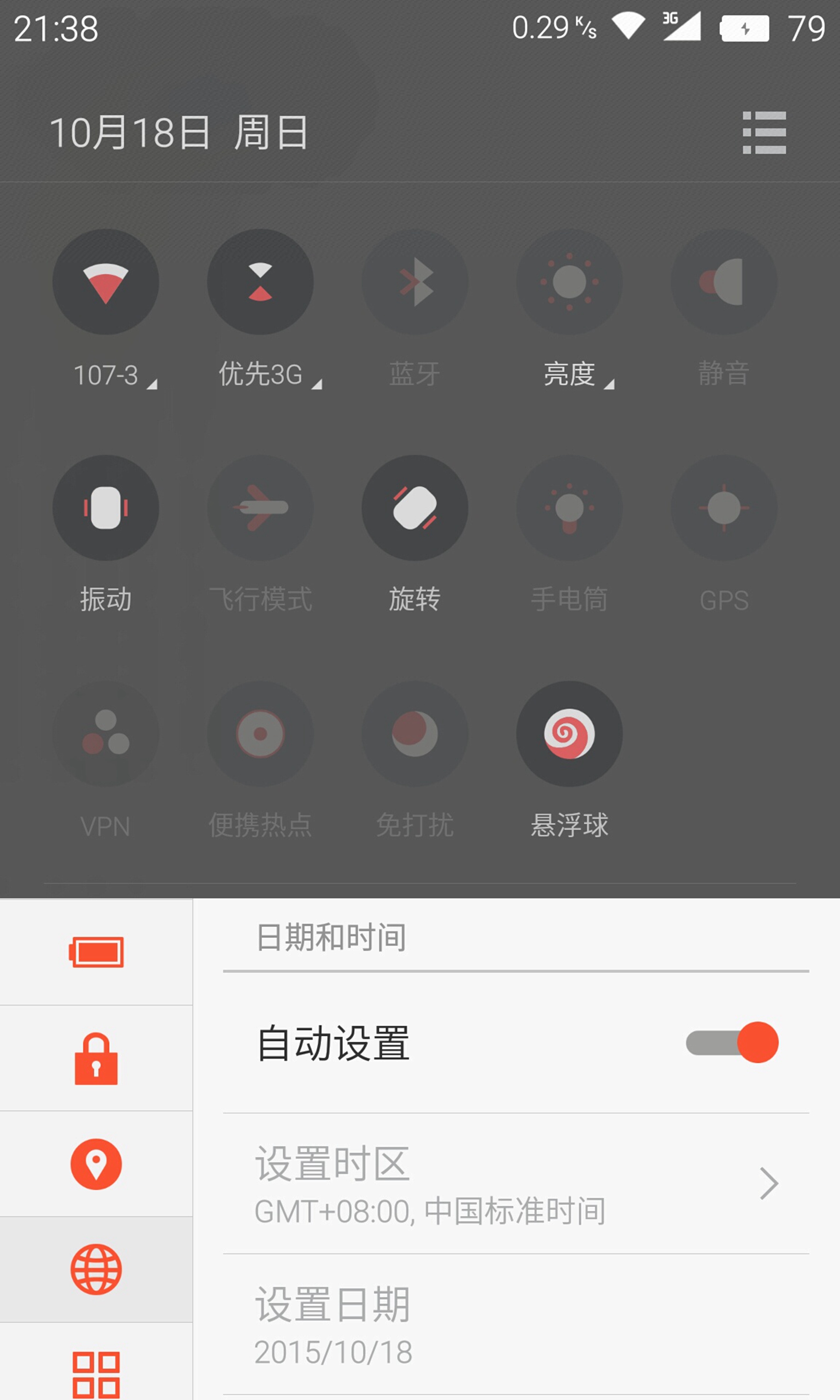Toggle 旋转 screen rotation
This screenshot has width=840, height=1400.
coord(415,507)
